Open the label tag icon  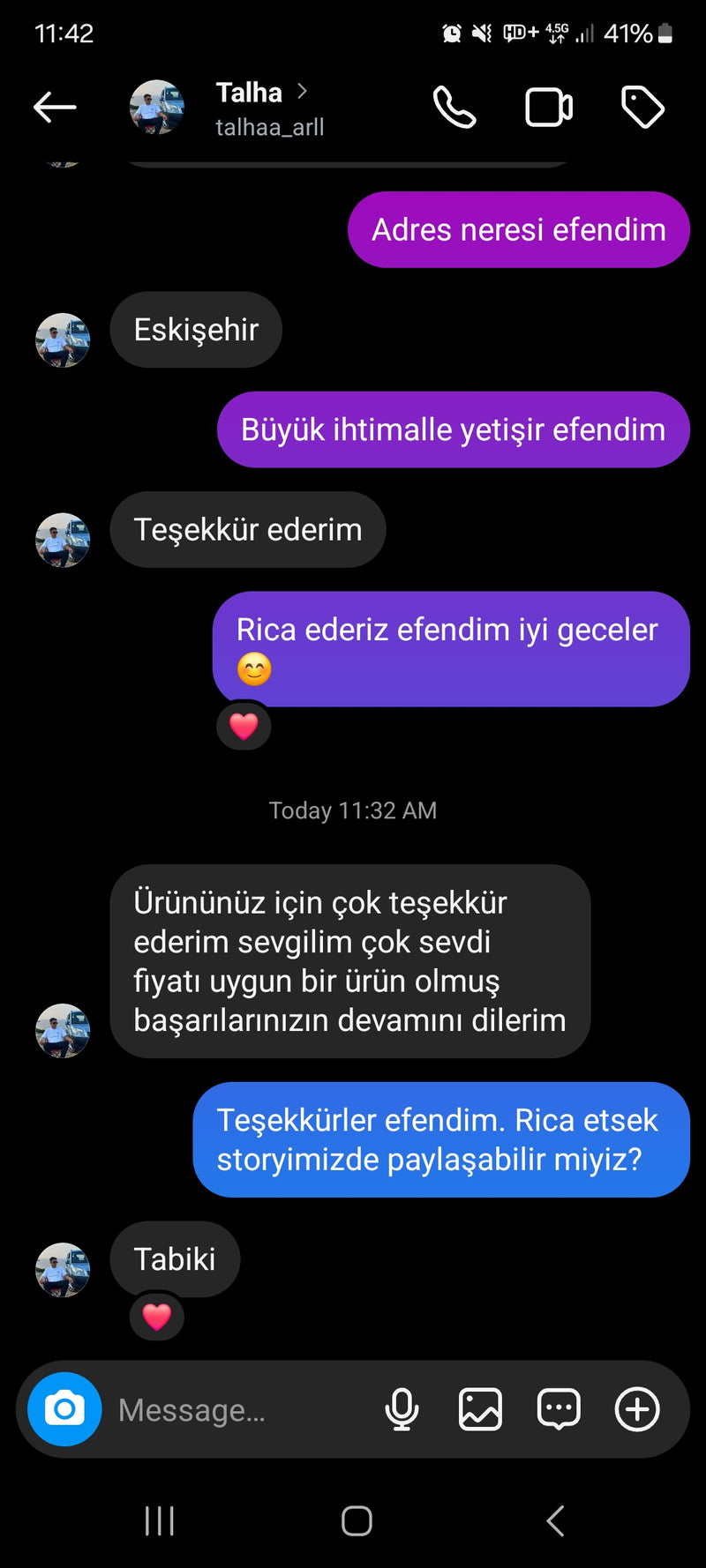pyautogui.click(x=642, y=108)
